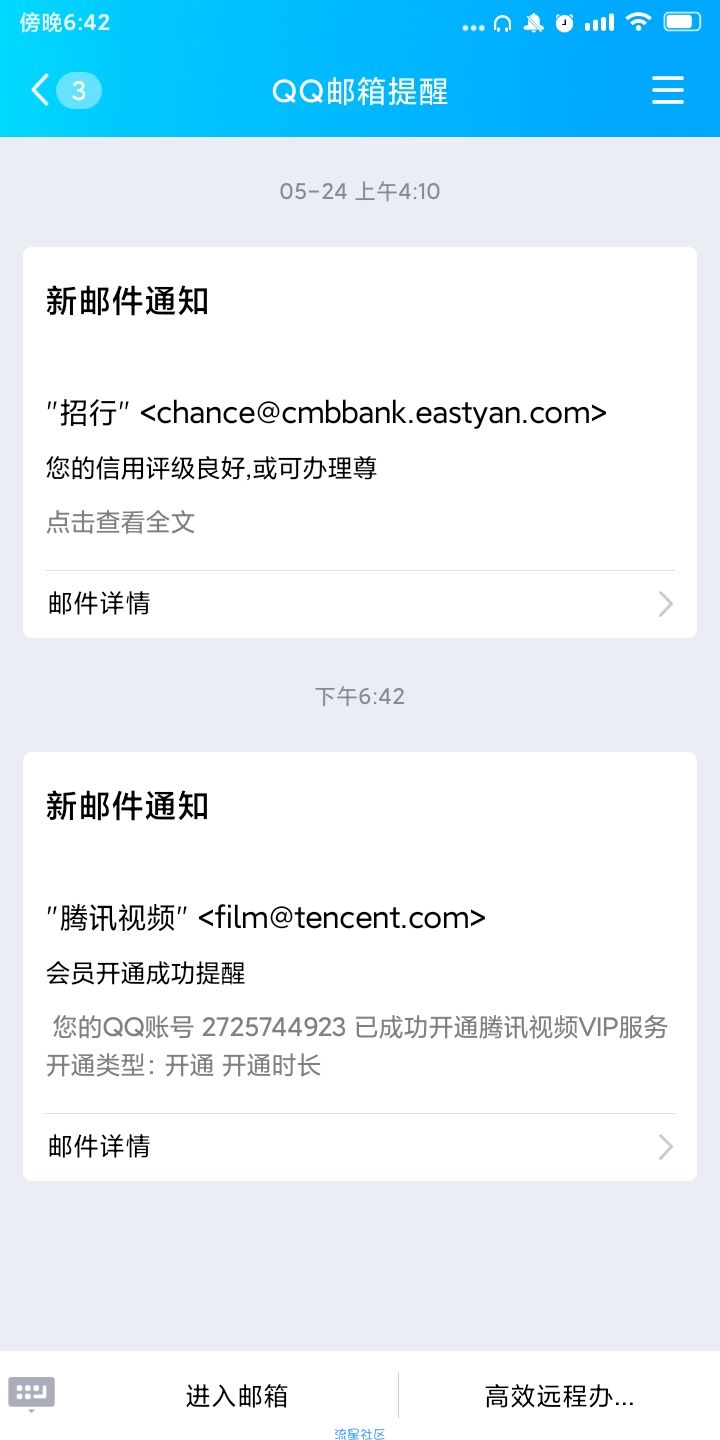The image size is (720, 1440).
Task: Open 邮件详情 for the 招行 email
Action: pyautogui.click(x=360, y=604)
